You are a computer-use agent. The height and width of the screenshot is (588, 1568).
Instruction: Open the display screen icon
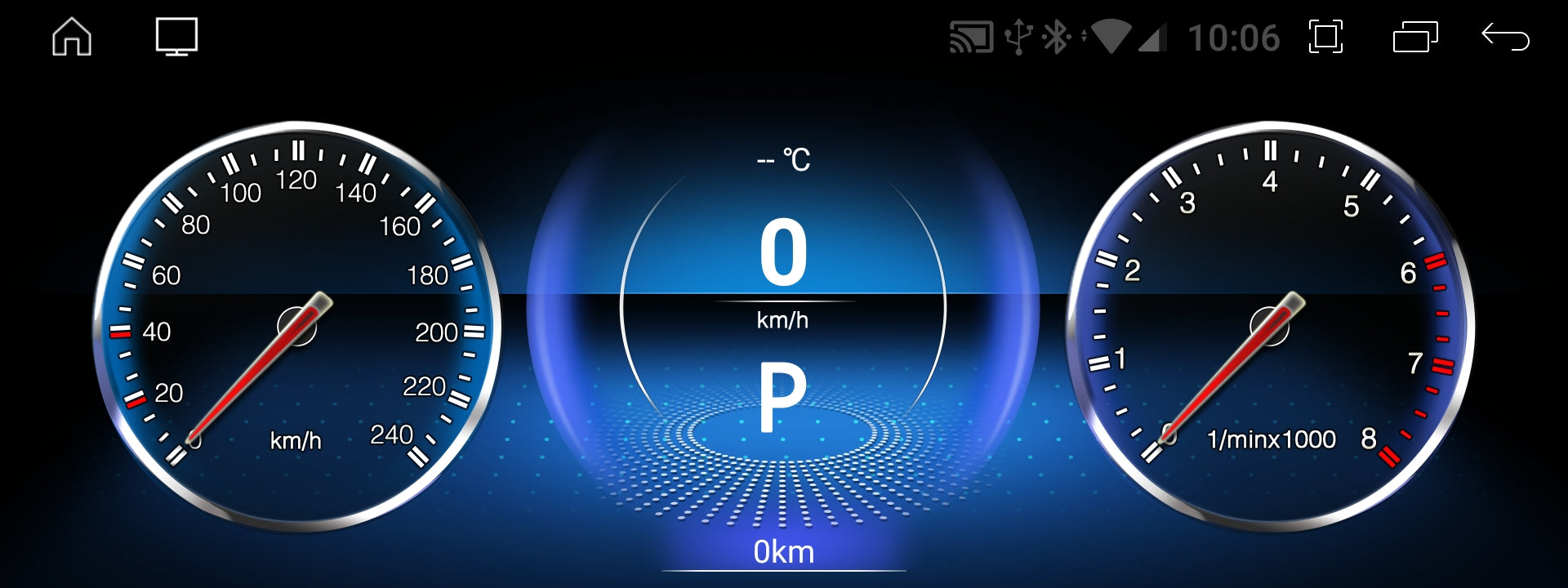pos(176,38)
